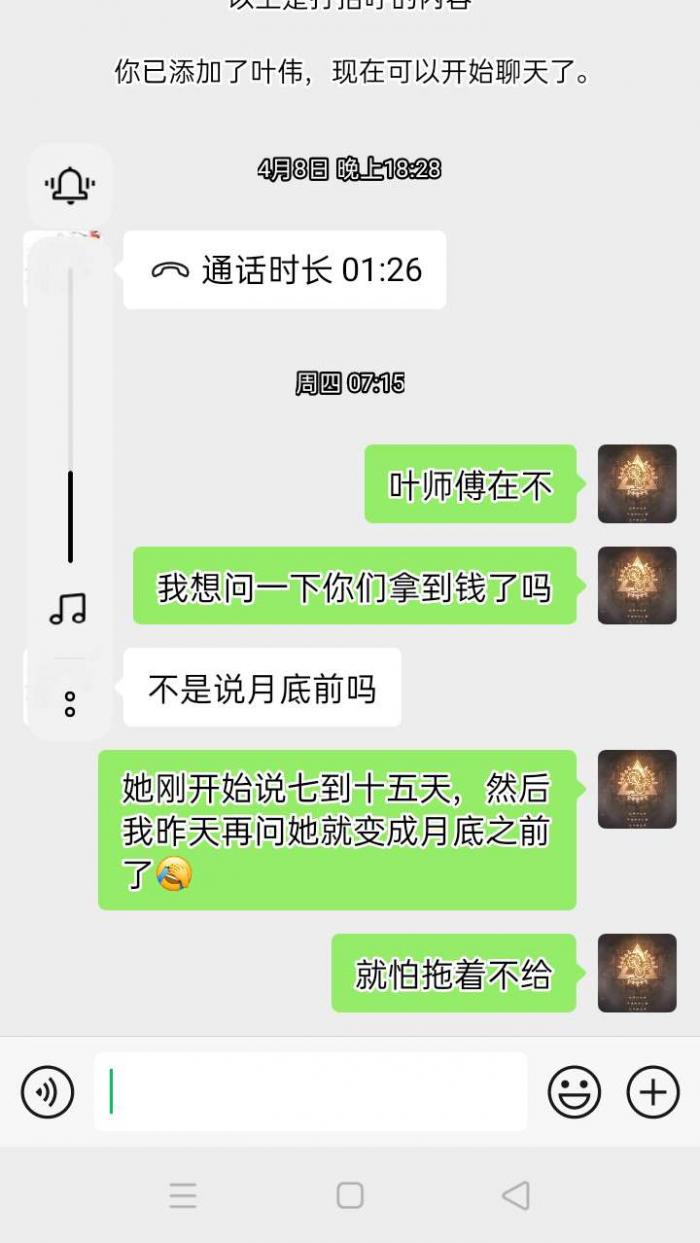This screenshot has width=700, height=1243.
Task: Open the plus attachments menu
Action: (x=652, y=1091)
